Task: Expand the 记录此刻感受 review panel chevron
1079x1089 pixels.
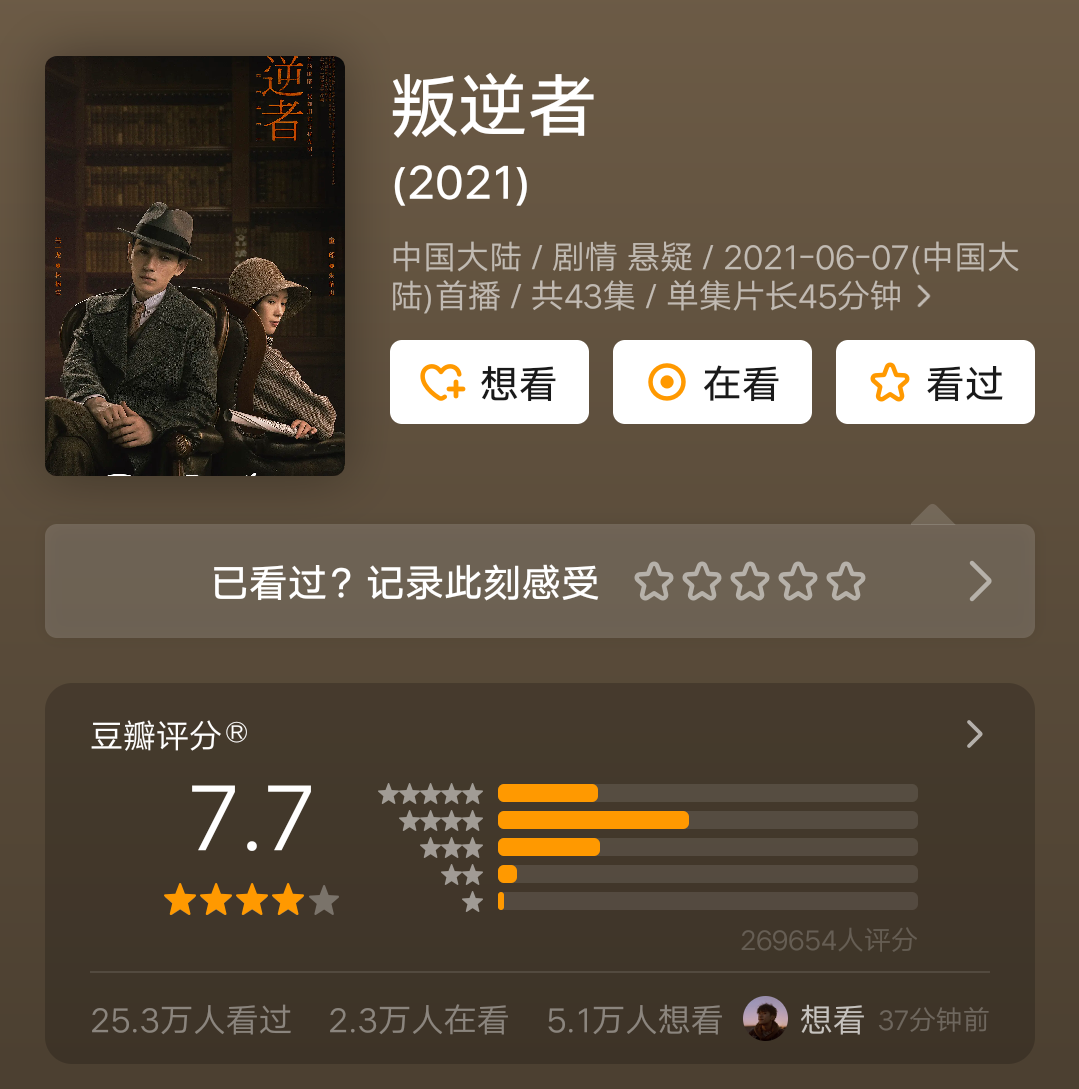Action: pyautogui.click(x=979, y=580)
